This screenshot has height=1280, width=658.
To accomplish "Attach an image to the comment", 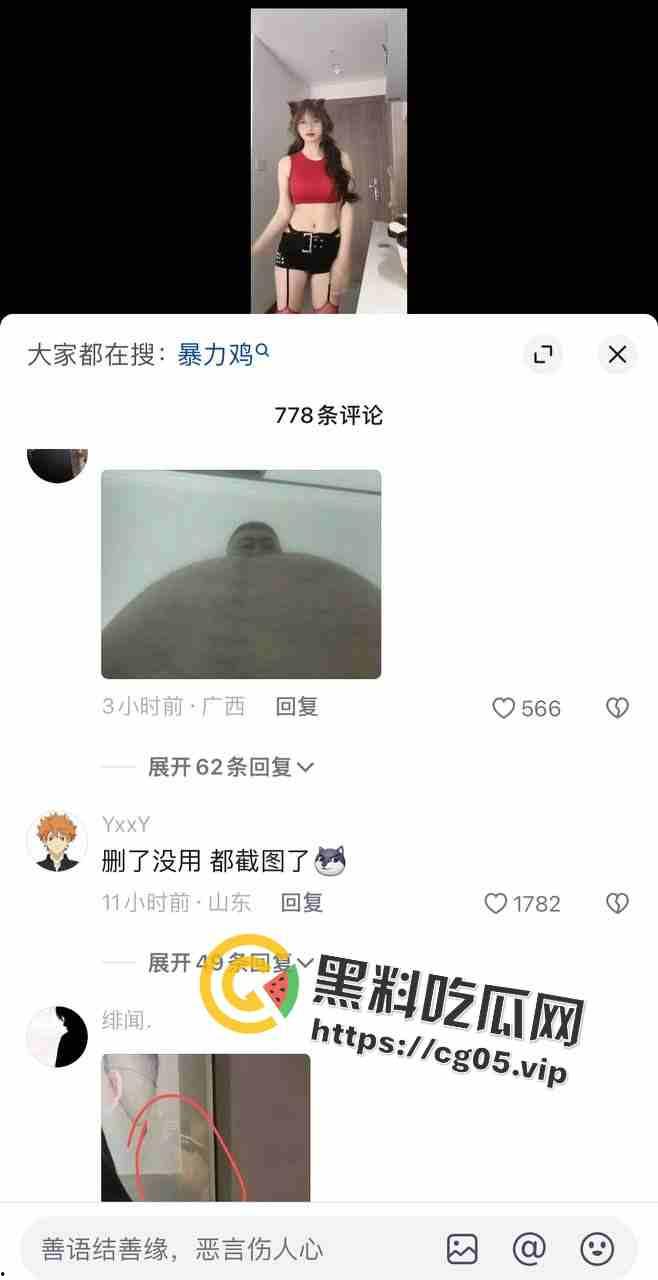I will pos(462,1249).
